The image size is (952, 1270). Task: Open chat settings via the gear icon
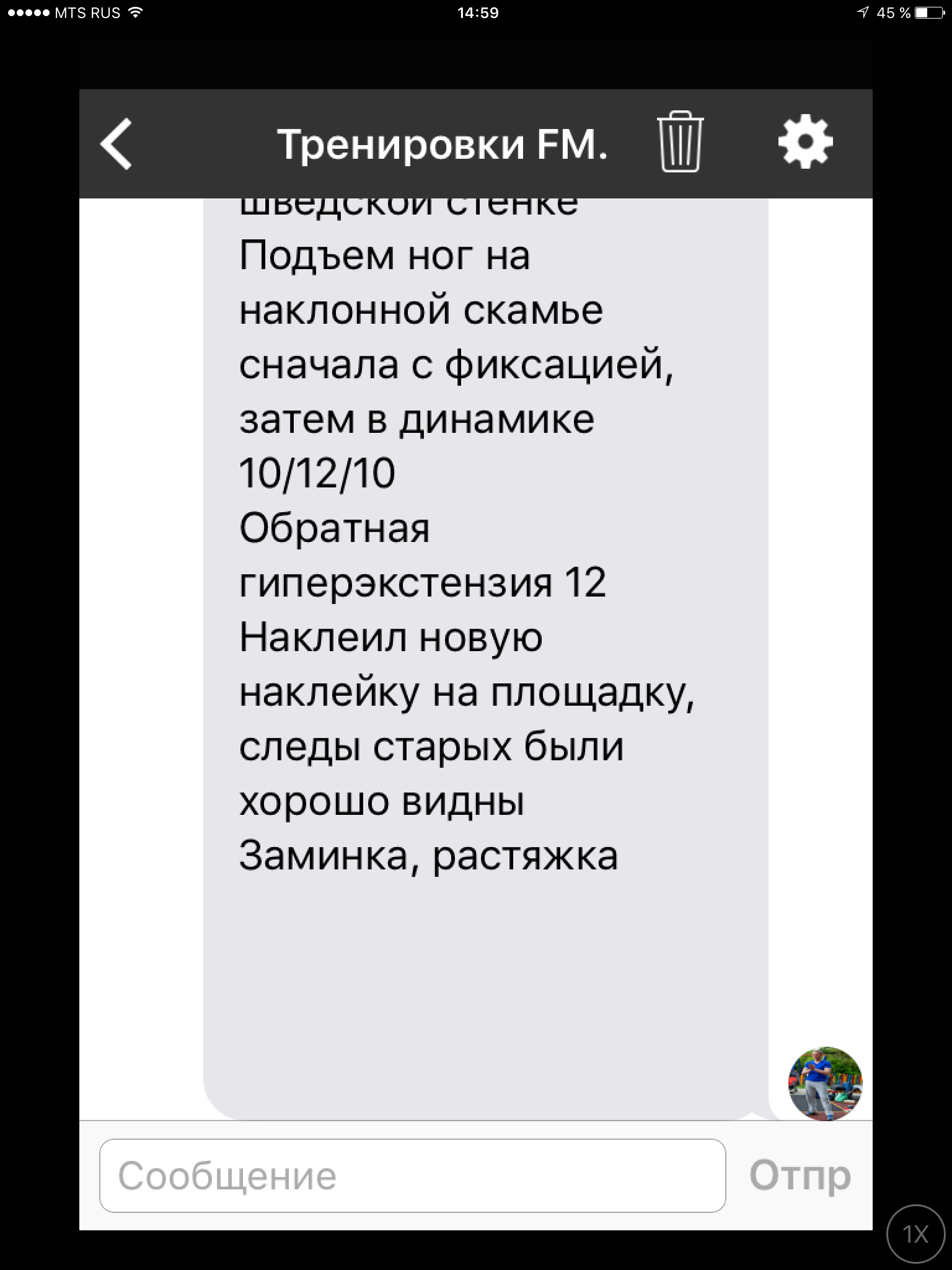click(805, 142)
